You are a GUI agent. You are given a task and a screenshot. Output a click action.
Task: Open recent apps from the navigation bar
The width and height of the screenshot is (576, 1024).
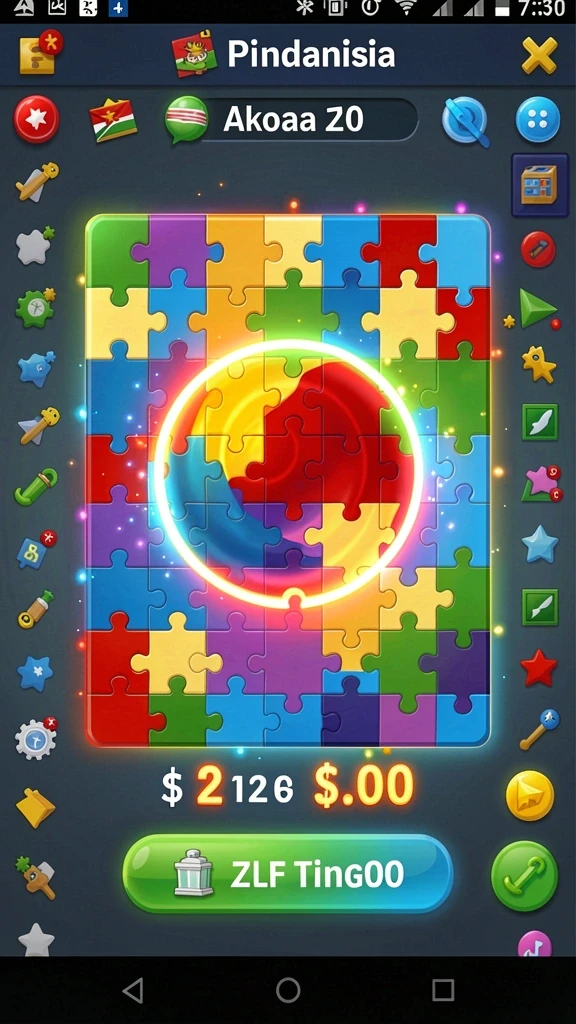point(443,990)
